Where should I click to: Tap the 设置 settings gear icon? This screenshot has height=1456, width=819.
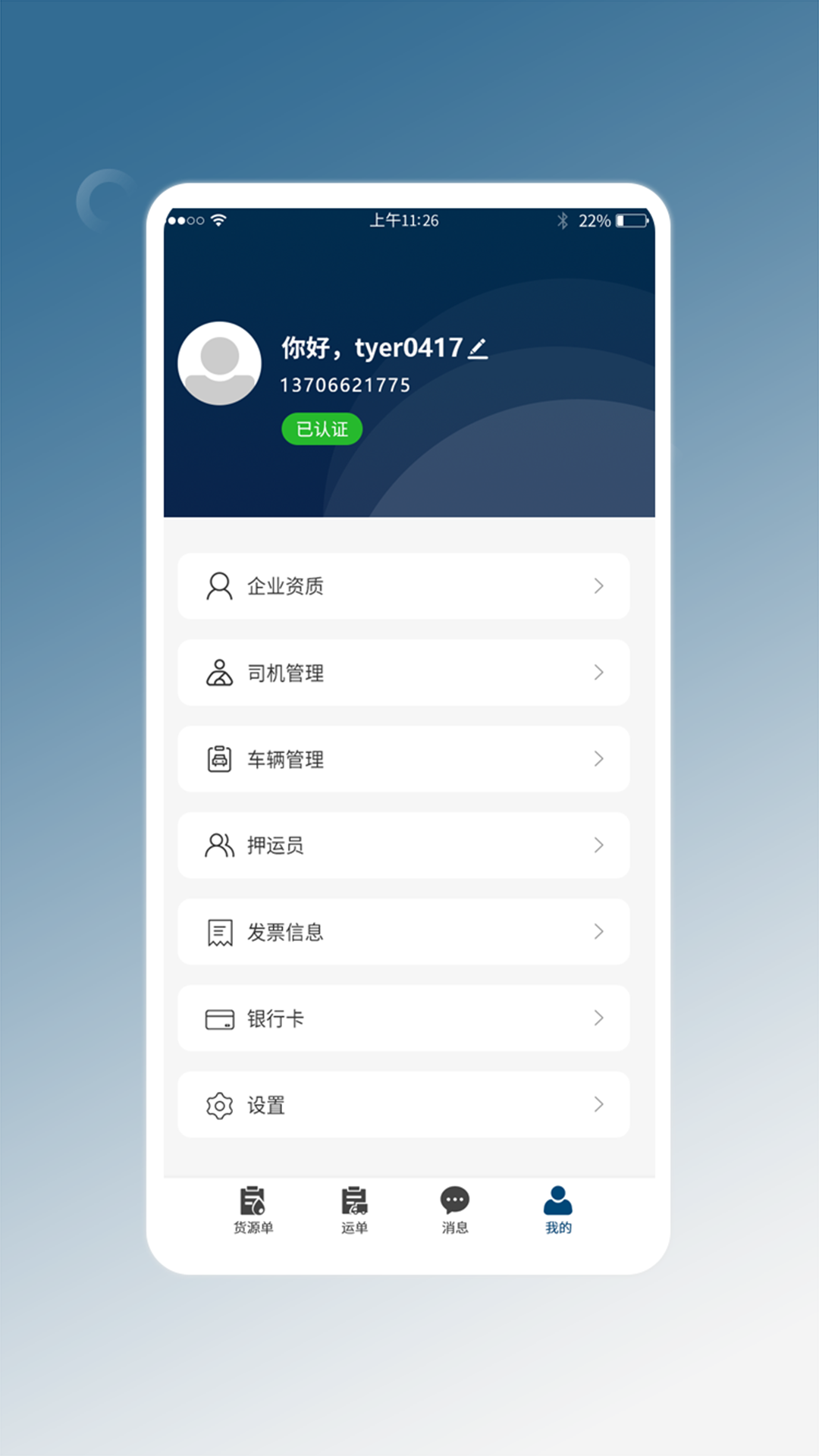pos(219,1105)
